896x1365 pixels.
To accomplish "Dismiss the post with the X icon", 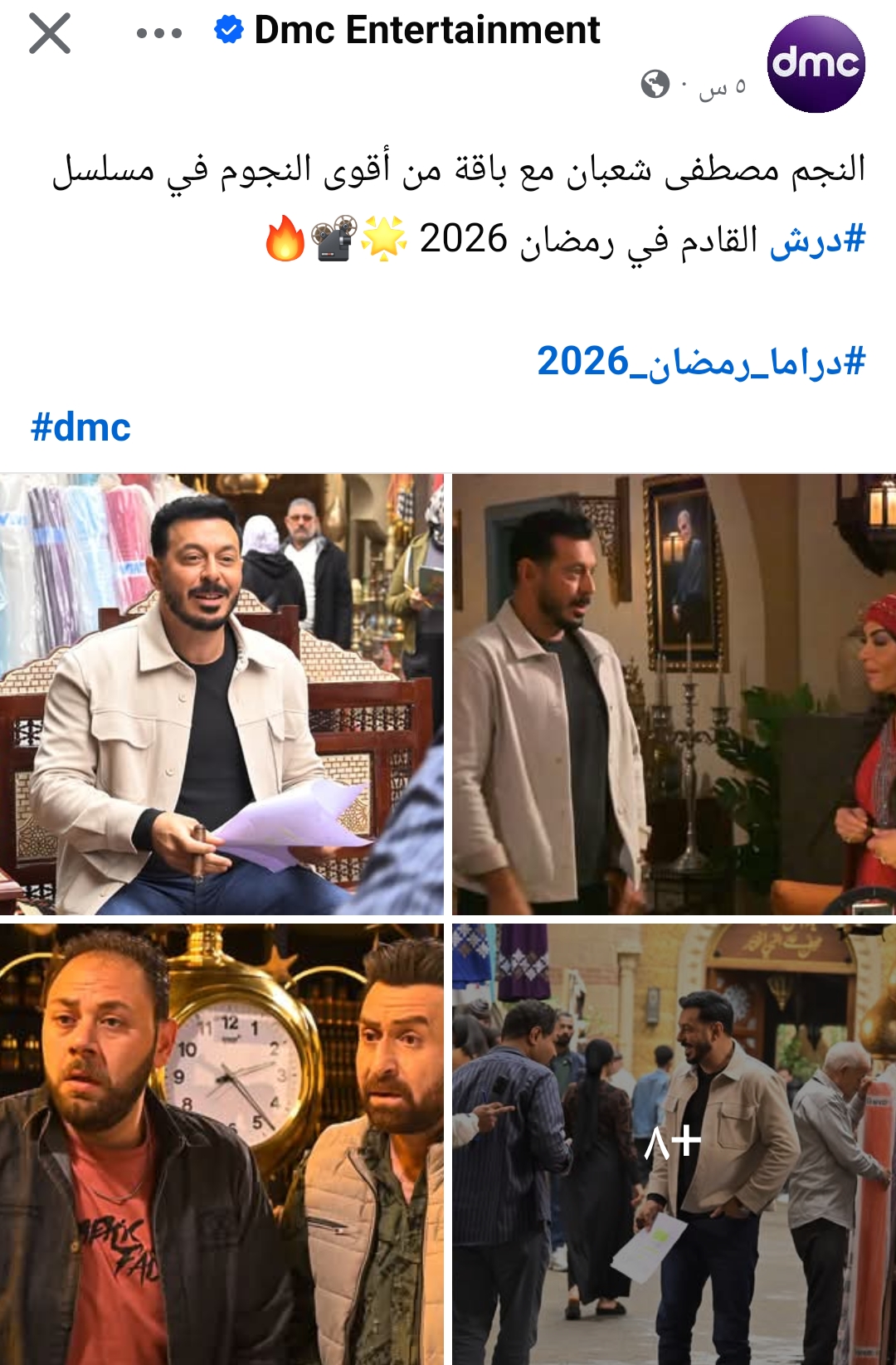I will point(50,34).
